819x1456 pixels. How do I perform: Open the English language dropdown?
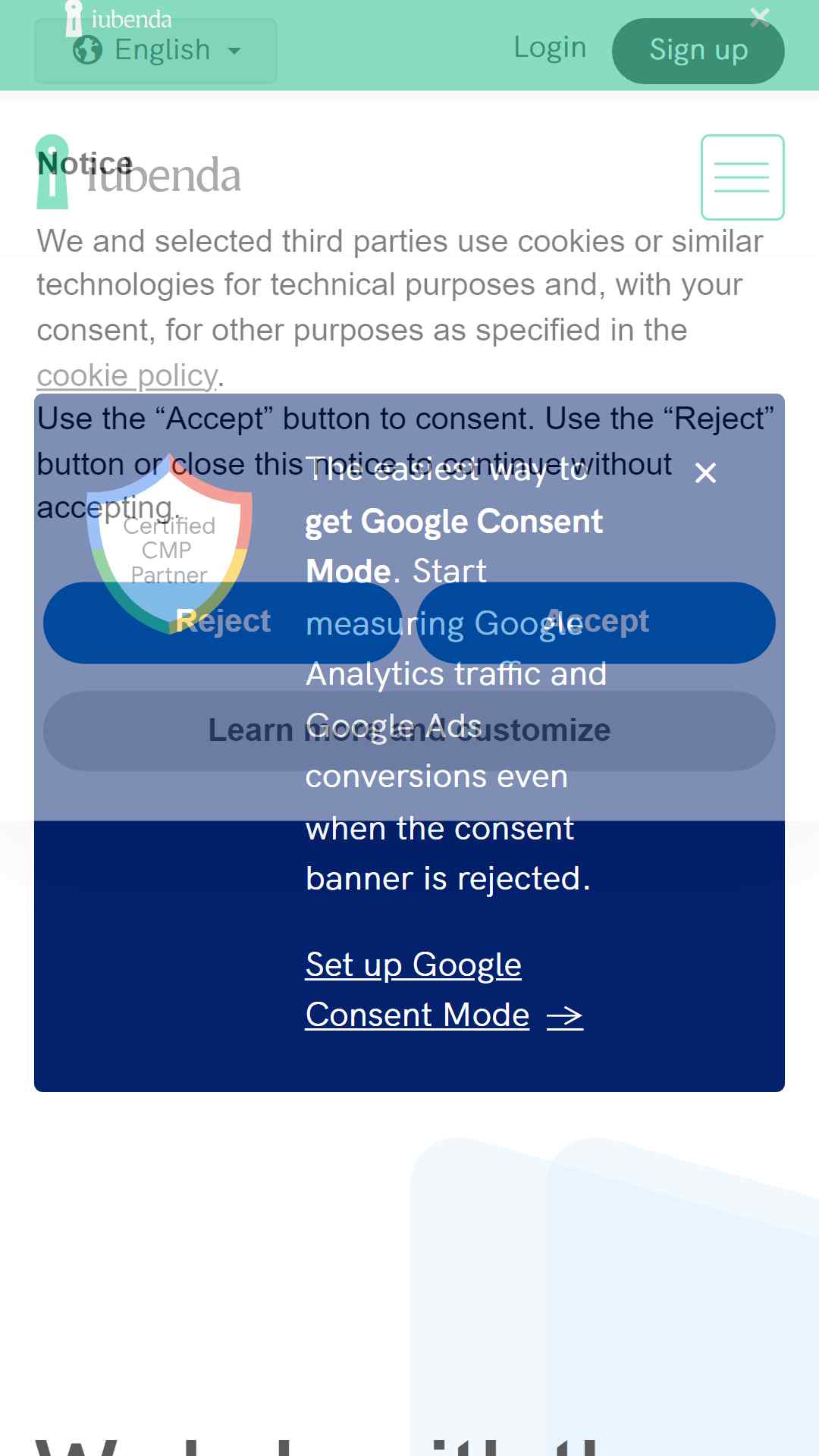tap(155, 51)
